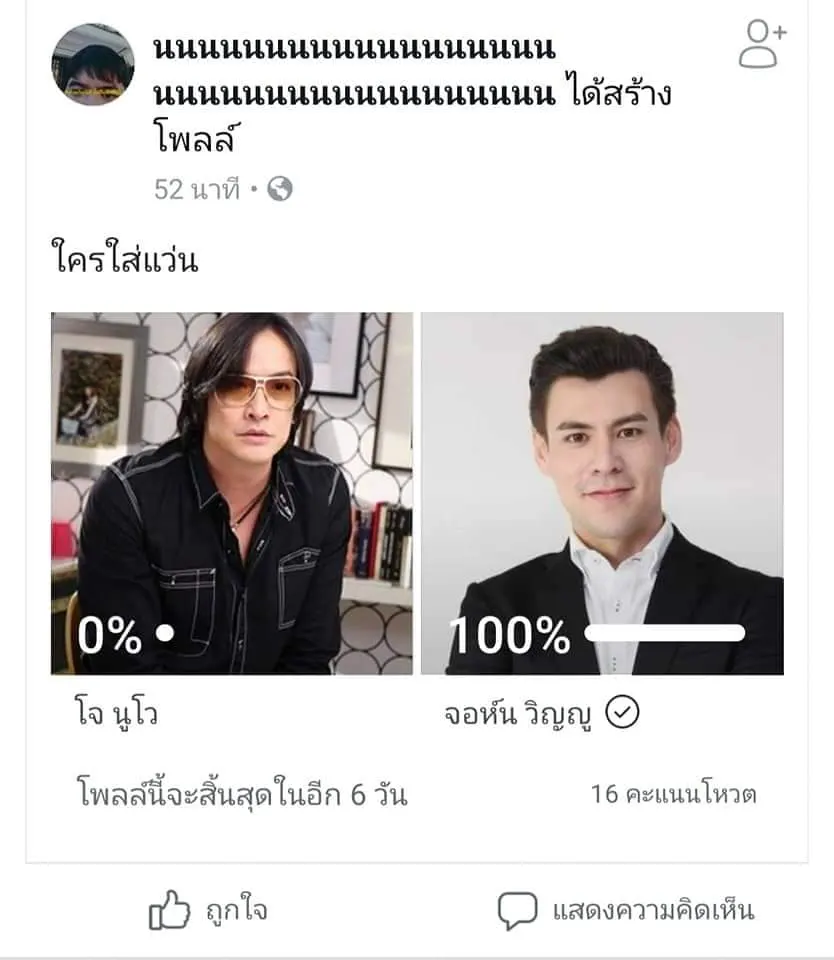Image resolution: width=834 pixels, height=960 pixels.
Task: View the 16 คะแนนโหวต voters list
Action: 673,795
